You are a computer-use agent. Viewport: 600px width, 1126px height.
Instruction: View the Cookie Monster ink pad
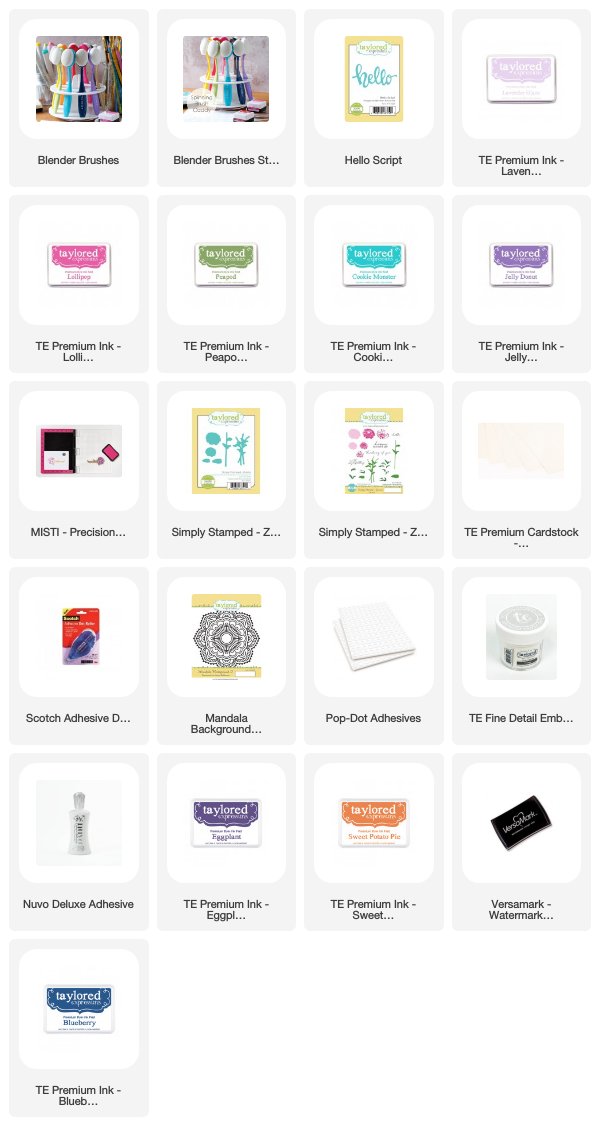[x=374, y=284]
